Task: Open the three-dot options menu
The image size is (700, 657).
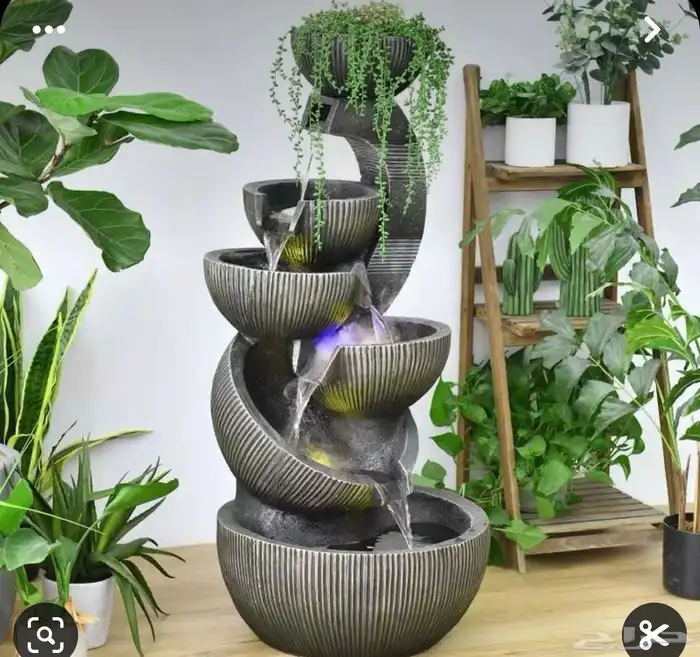Action: coord(47,29)
